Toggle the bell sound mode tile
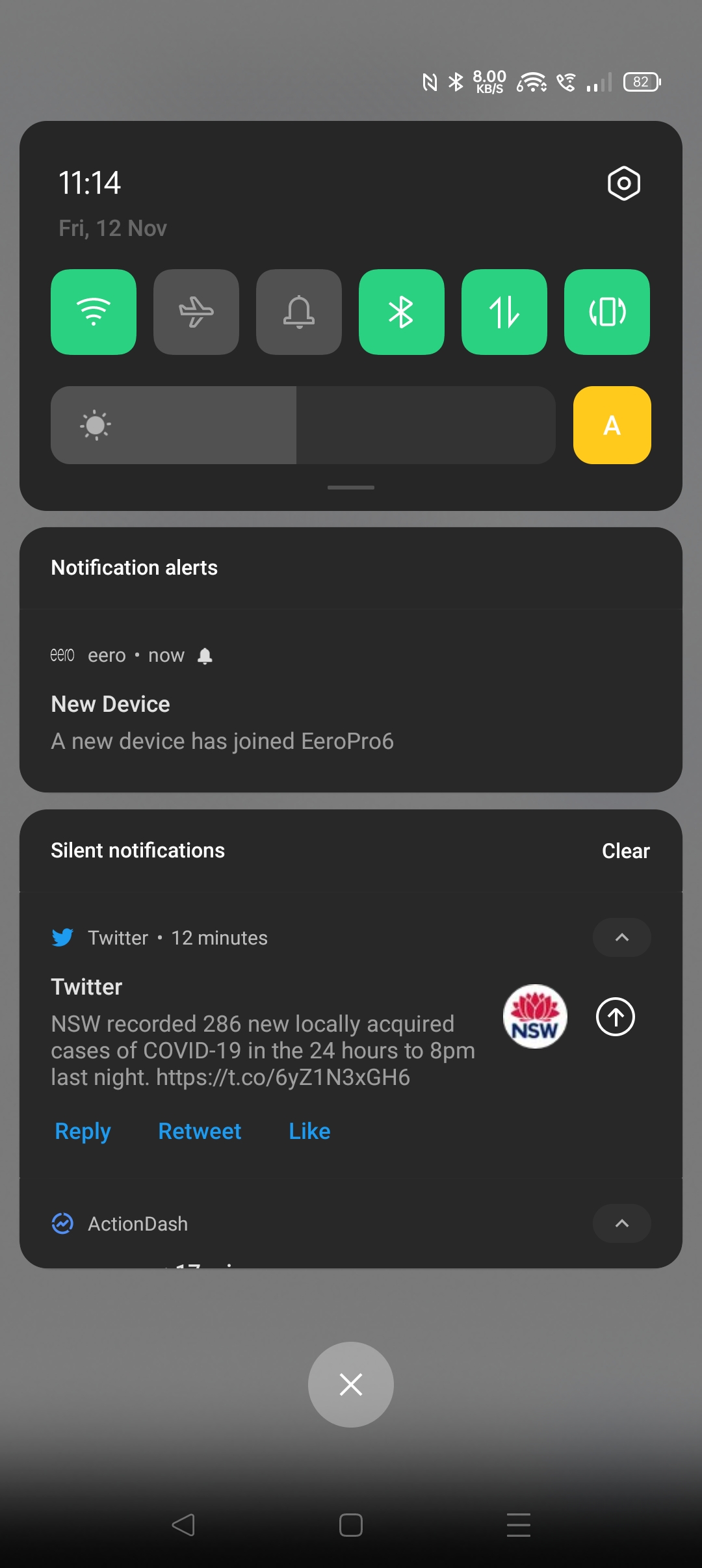This screenshot has height=1568, width=702. (299, 312)
